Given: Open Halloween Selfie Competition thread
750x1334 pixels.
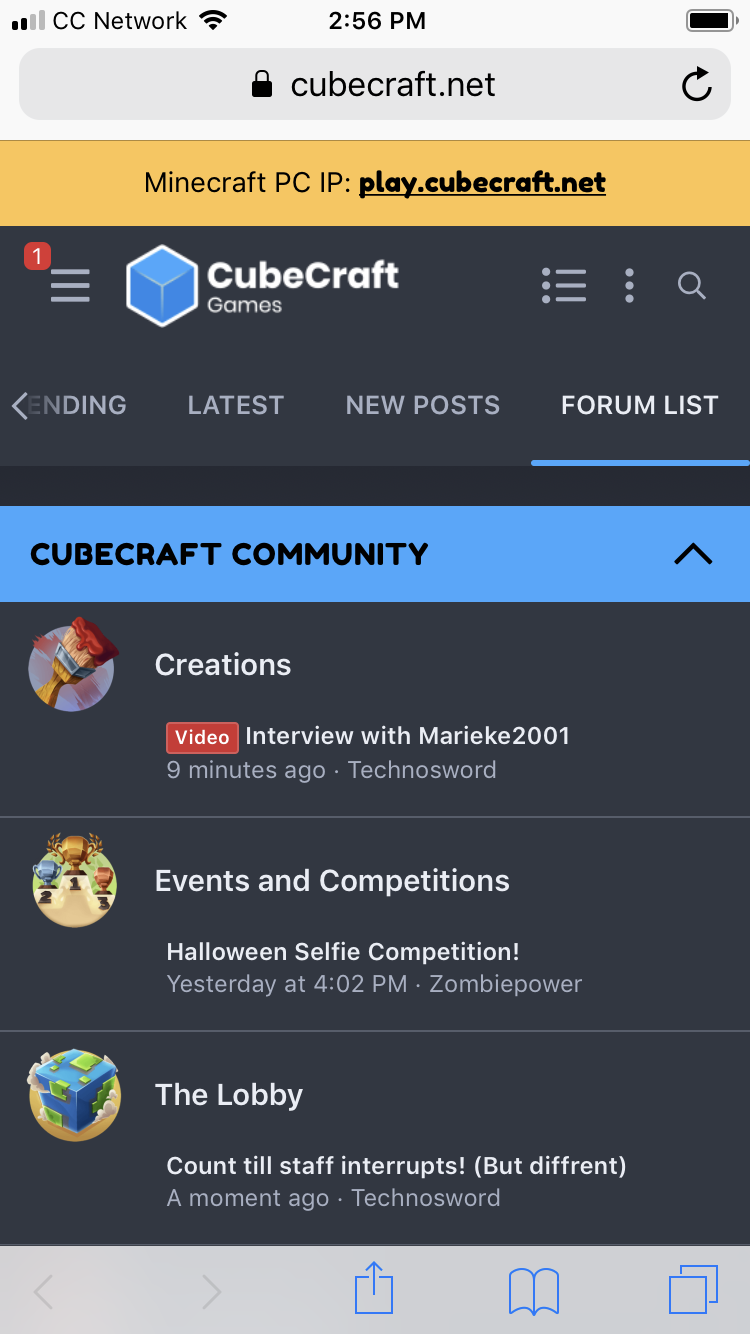Looking at the screenshot, I should point(343,952).
